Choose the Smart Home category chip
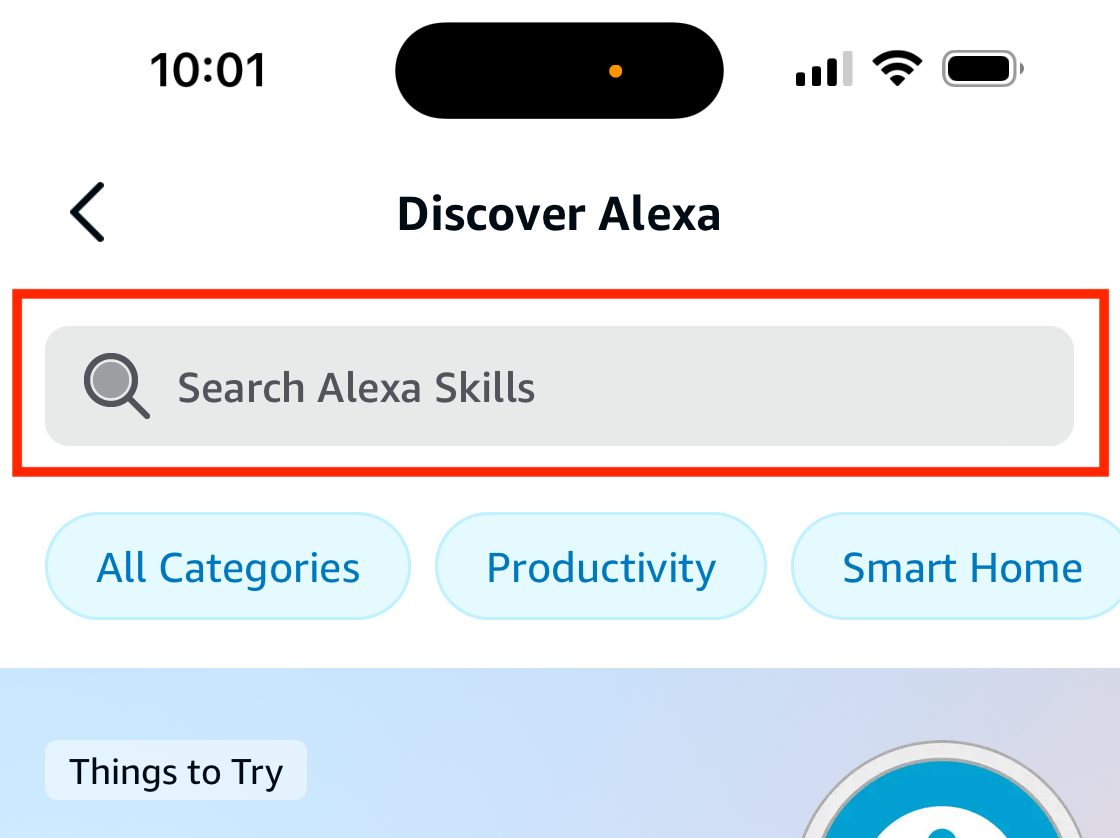This screenshot has height=838, width=1120. pyautogui.click(x=961, y=568)
